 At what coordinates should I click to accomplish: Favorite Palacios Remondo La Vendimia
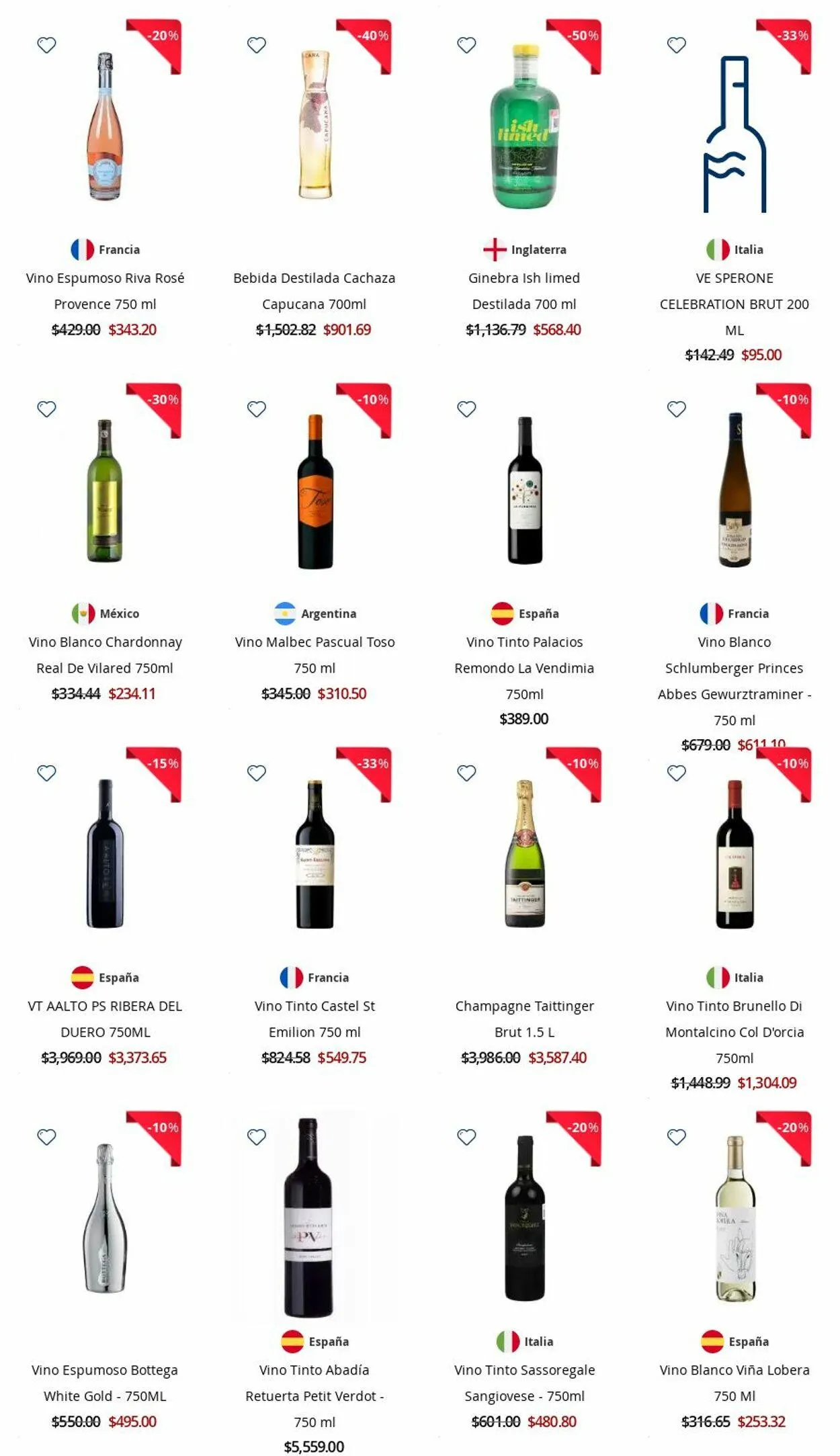(x=466, y=409)
